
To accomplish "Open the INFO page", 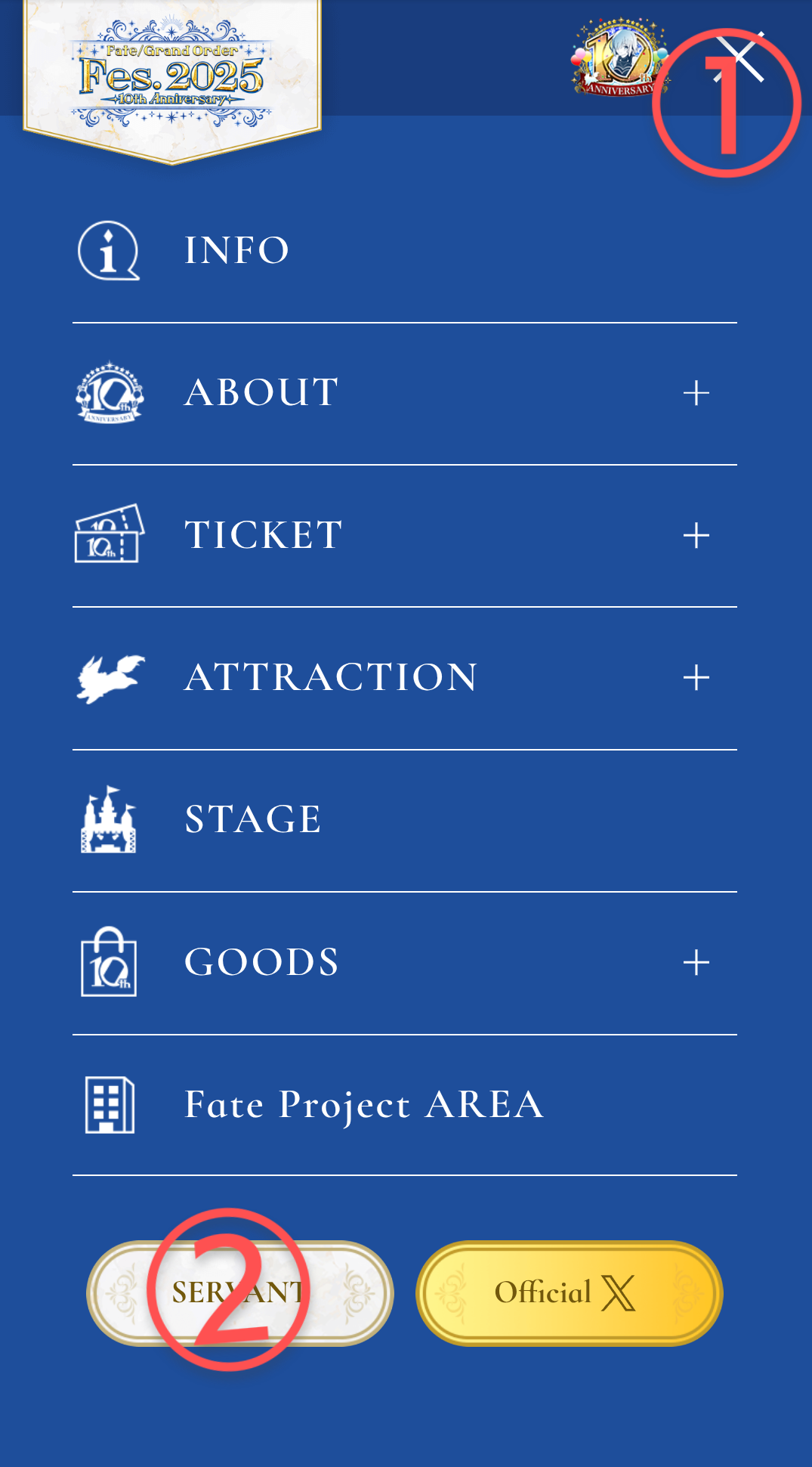I will coord(237,251).
